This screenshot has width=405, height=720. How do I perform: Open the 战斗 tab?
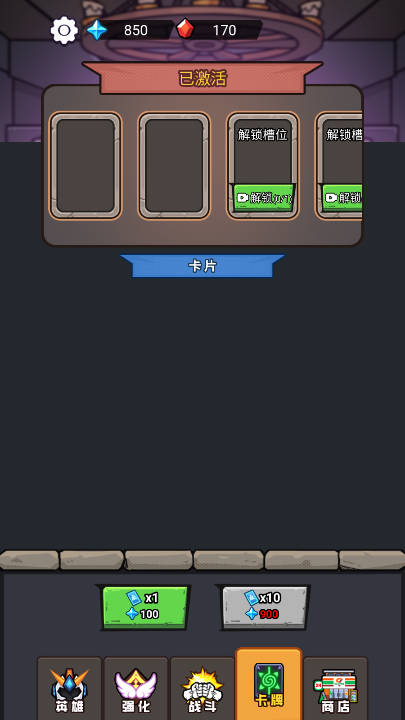pos(202,689)
